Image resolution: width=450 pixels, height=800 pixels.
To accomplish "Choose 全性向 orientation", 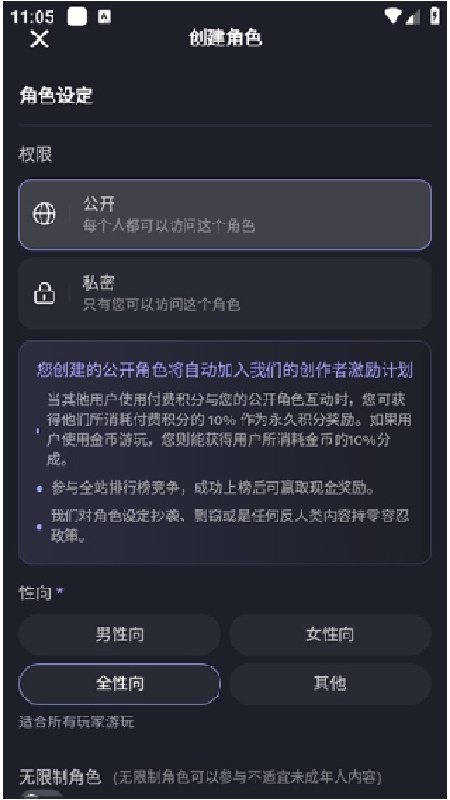I will tap(119, 684).
